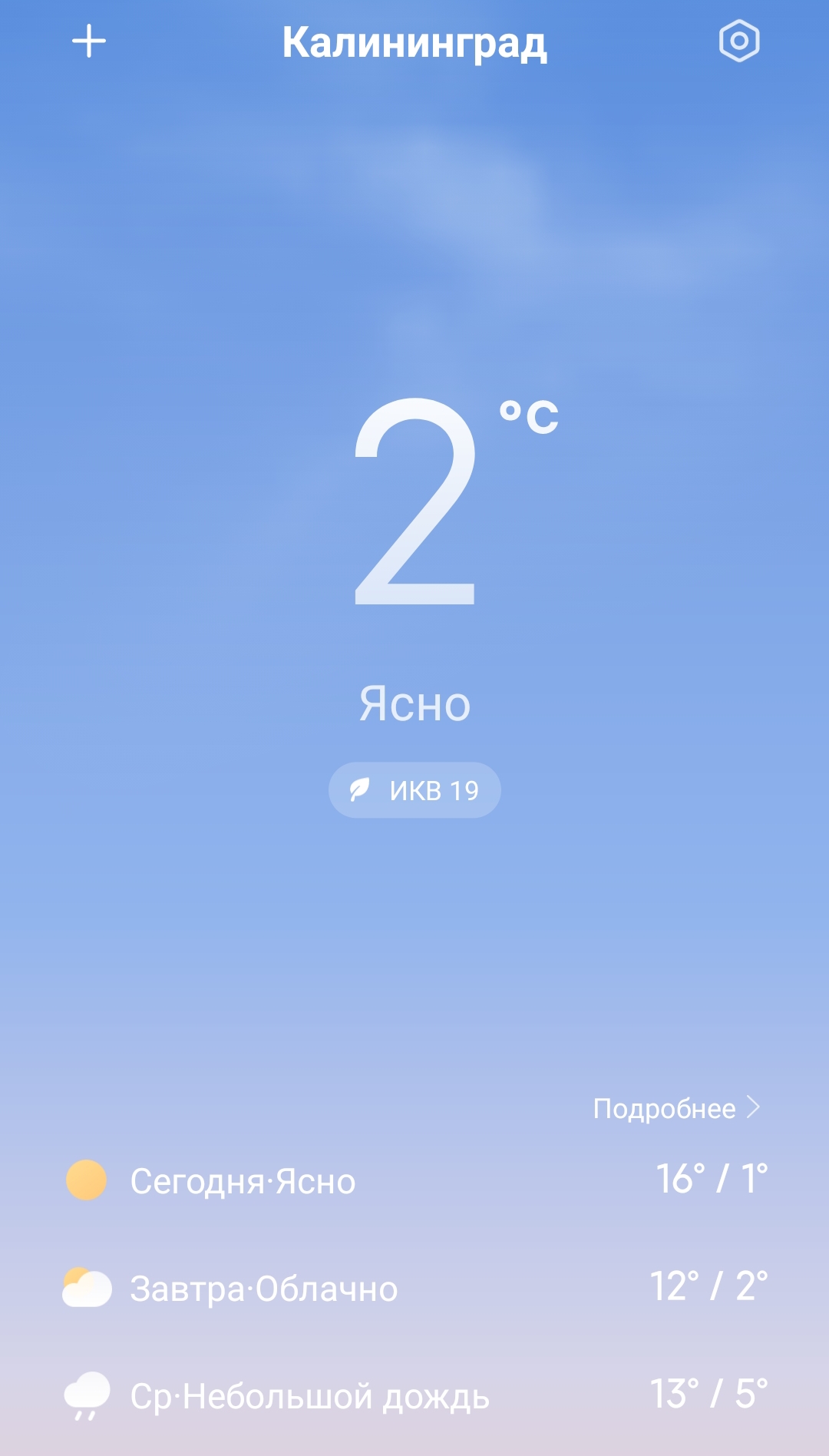Open the Подробнее detailed forecast link

tap(676, 1108)
